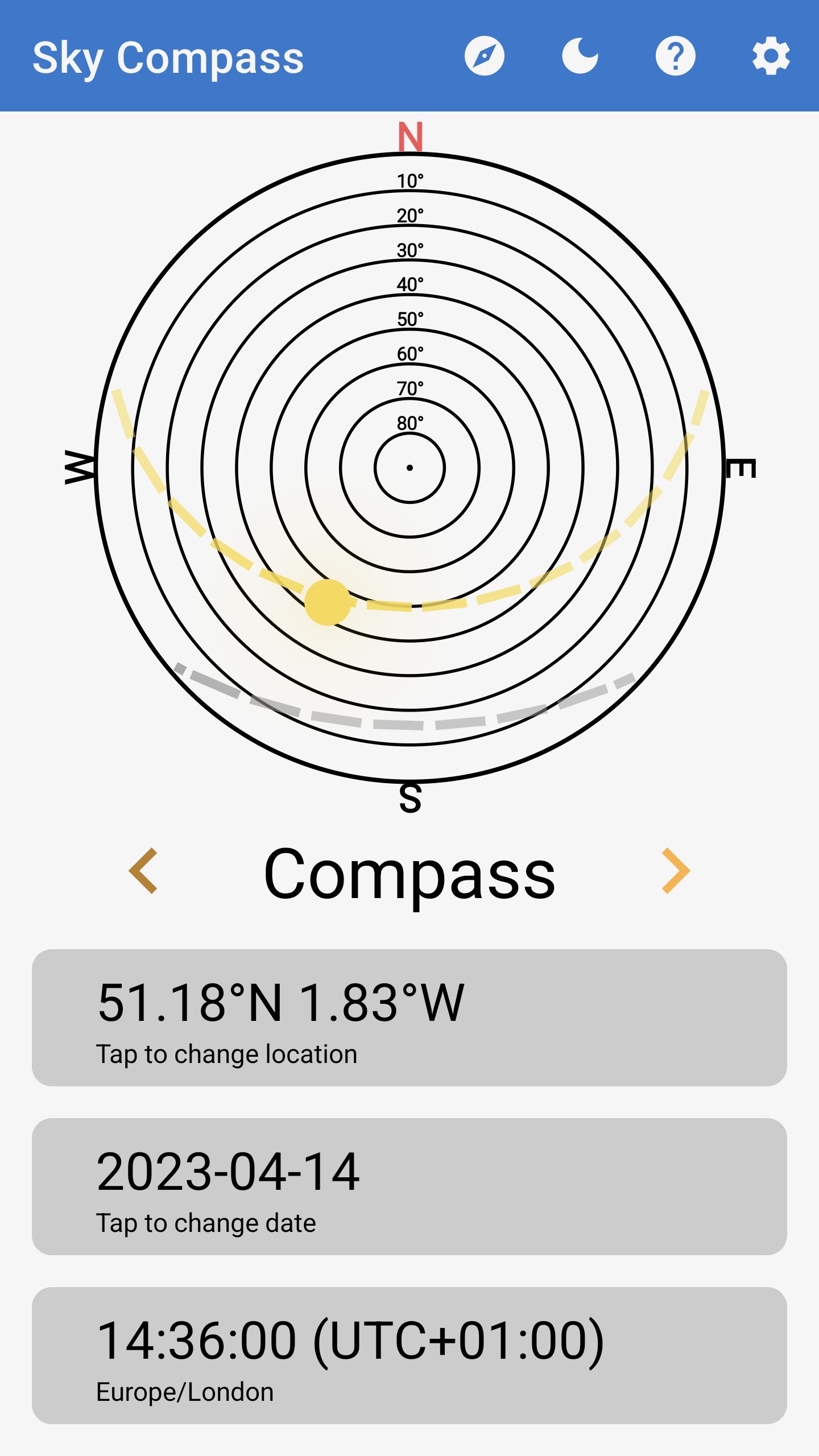Open the compass icon in the toolbar
The width and height of the screenshot is (819, 1456).
[485, 56]
